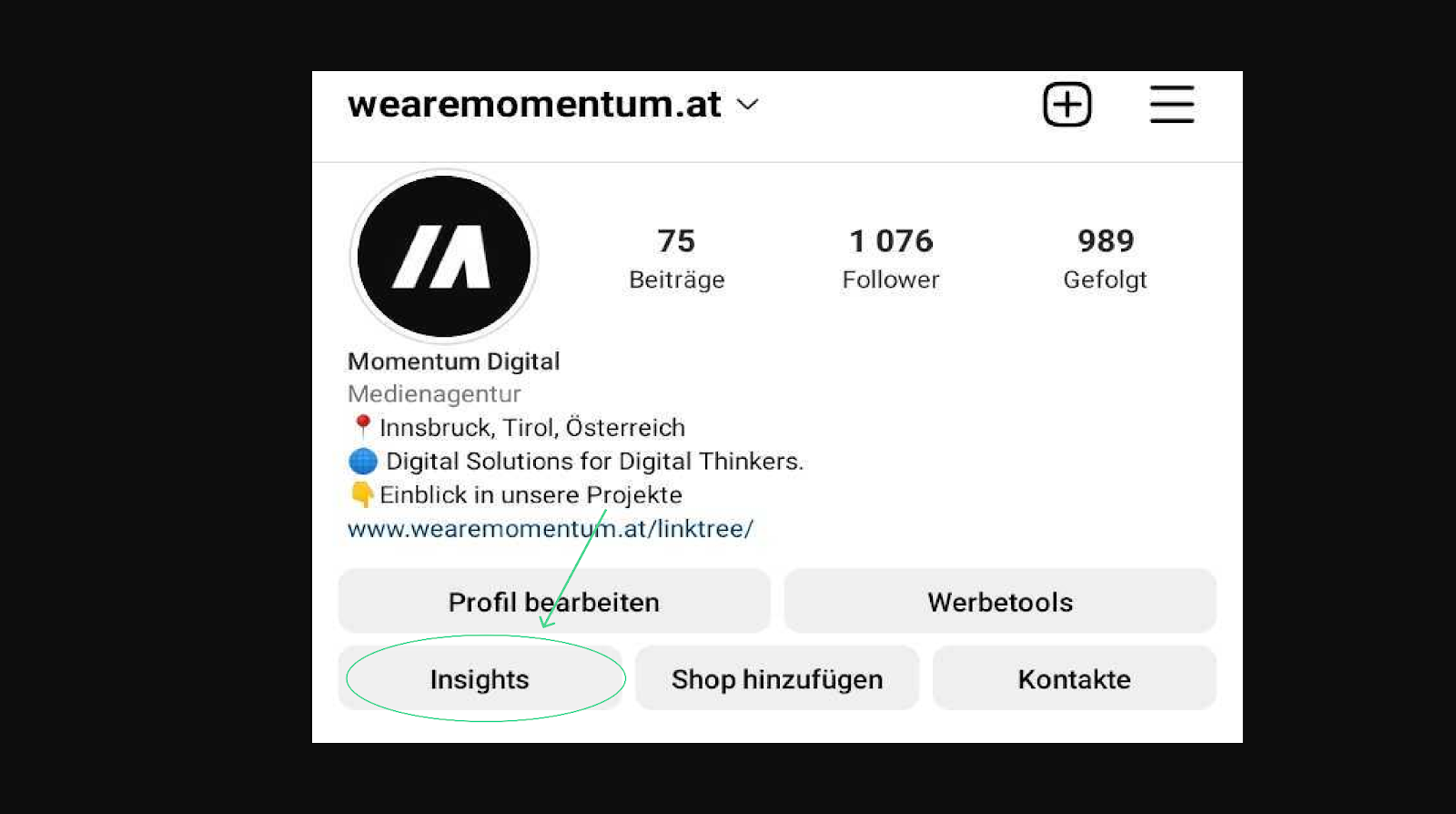Screen dimensions: 1456x814
Task: Tap the Momentum Digital profile picture
Action: coord(444,257)
